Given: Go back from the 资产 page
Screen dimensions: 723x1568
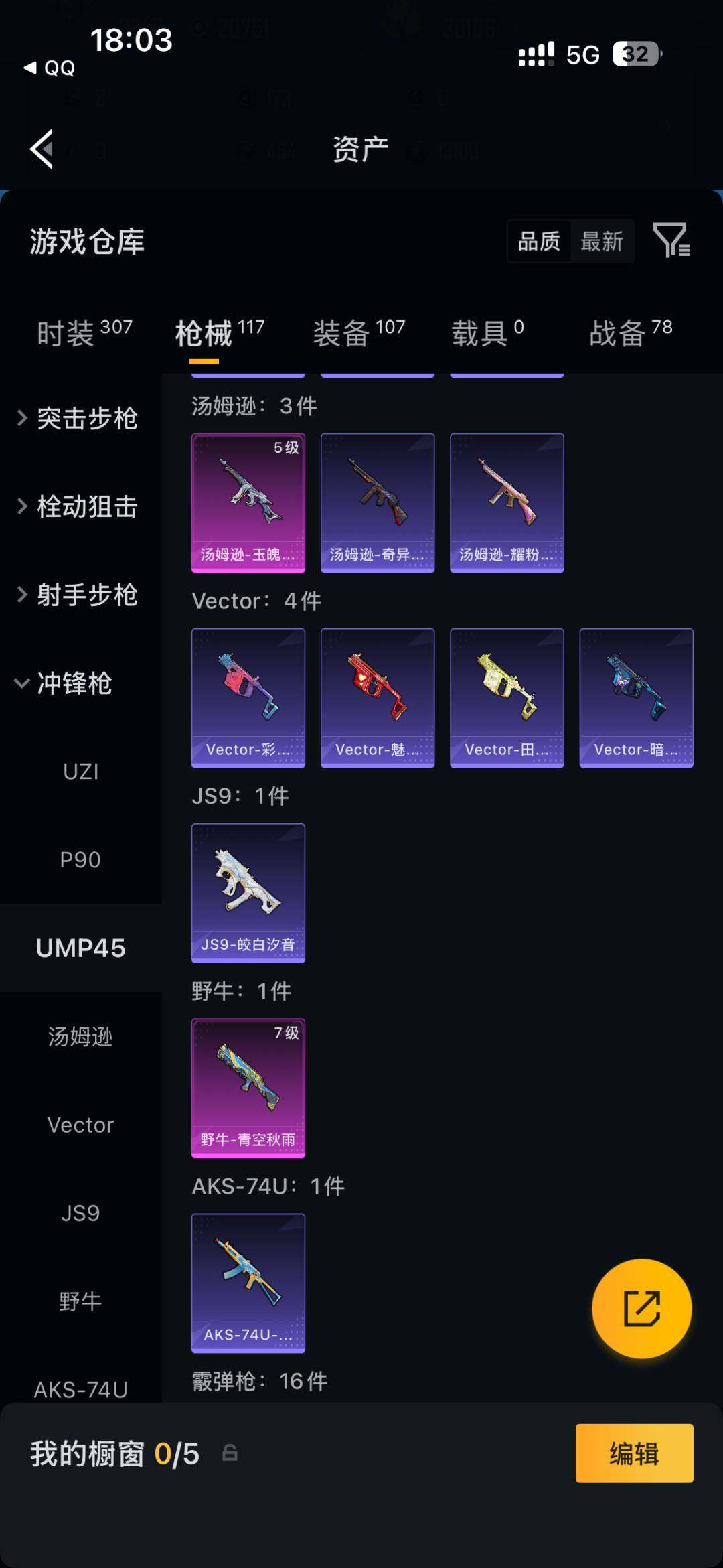Looking at the screenshot, I should point(42,149).
